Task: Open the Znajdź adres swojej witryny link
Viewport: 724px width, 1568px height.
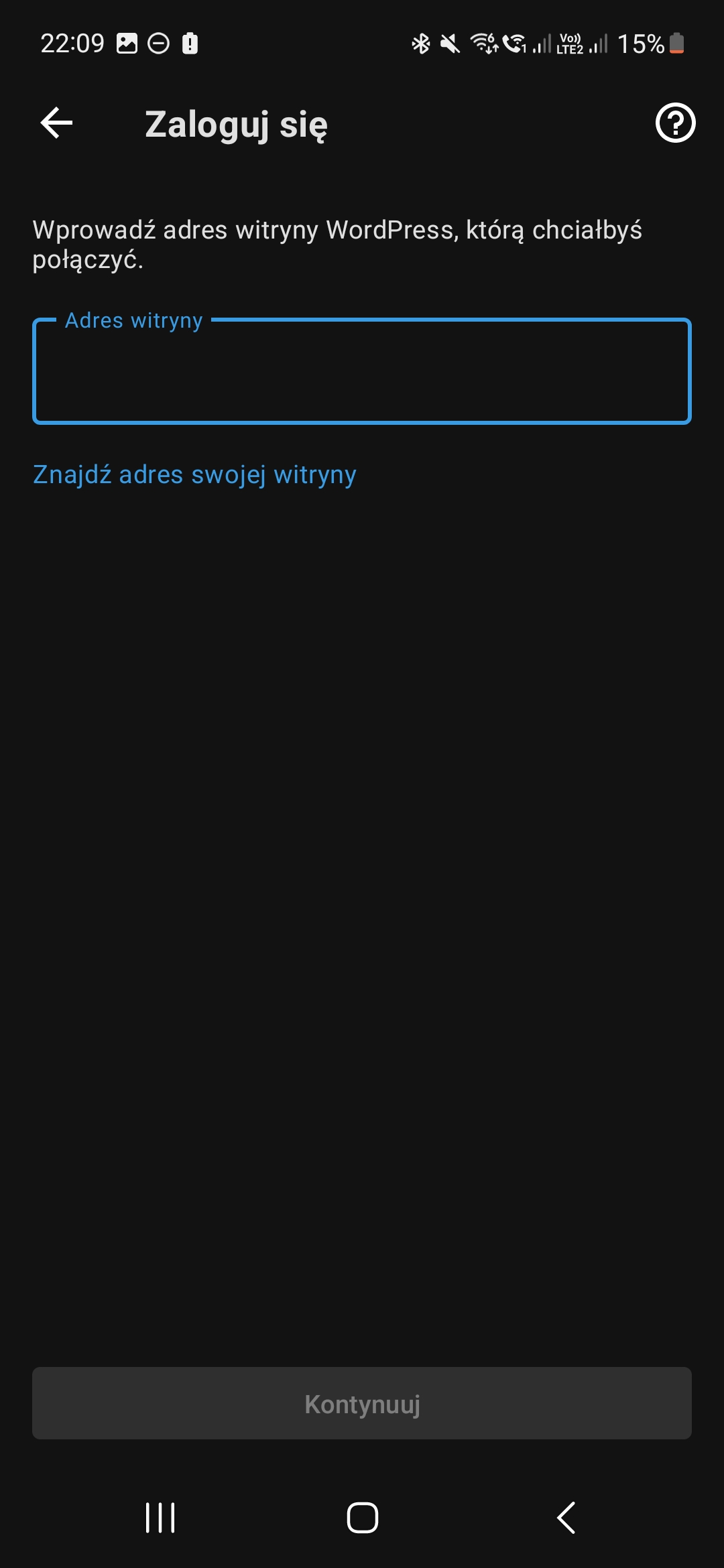Action: click(x=194, y=475)
